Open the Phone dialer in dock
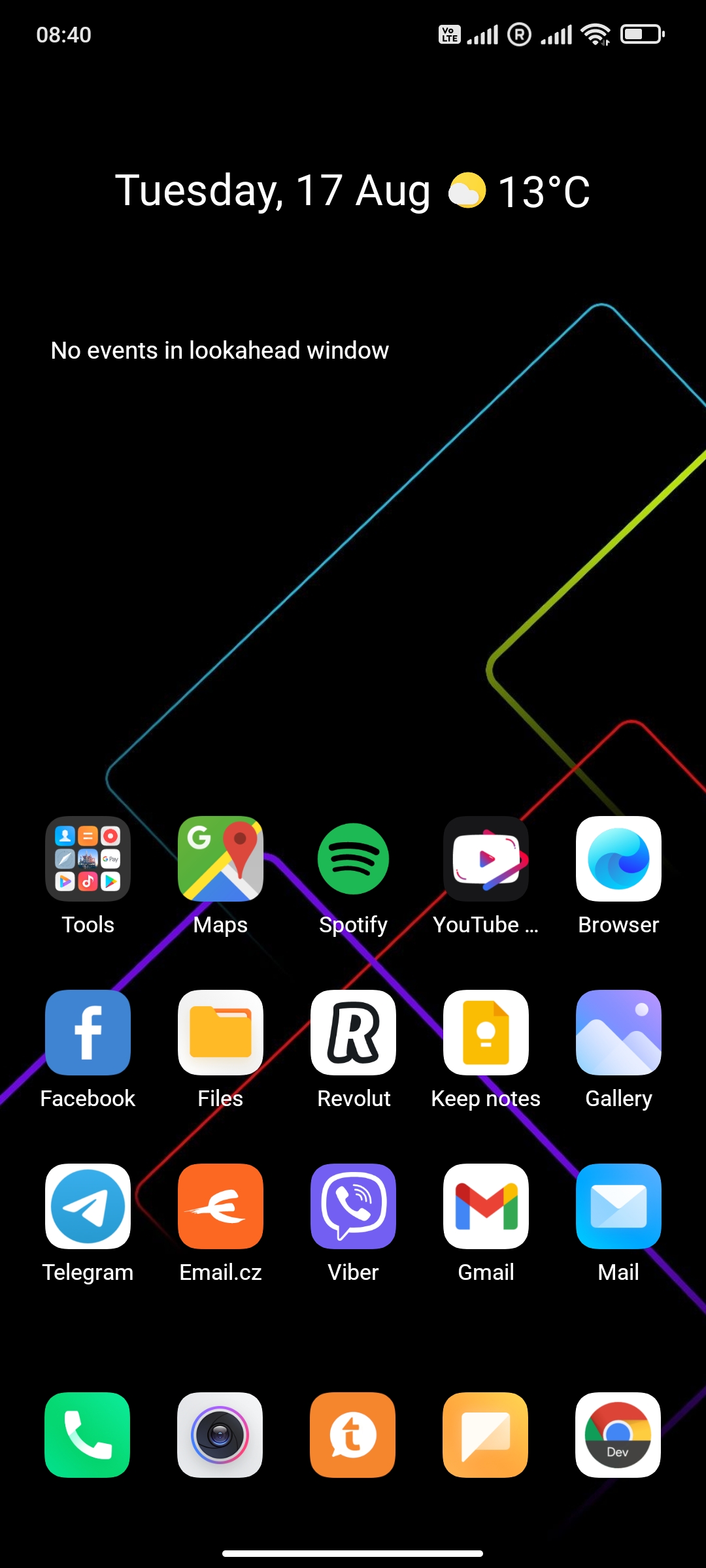The height and width of the screenshot is (1568, 706). pos(88,1435)
